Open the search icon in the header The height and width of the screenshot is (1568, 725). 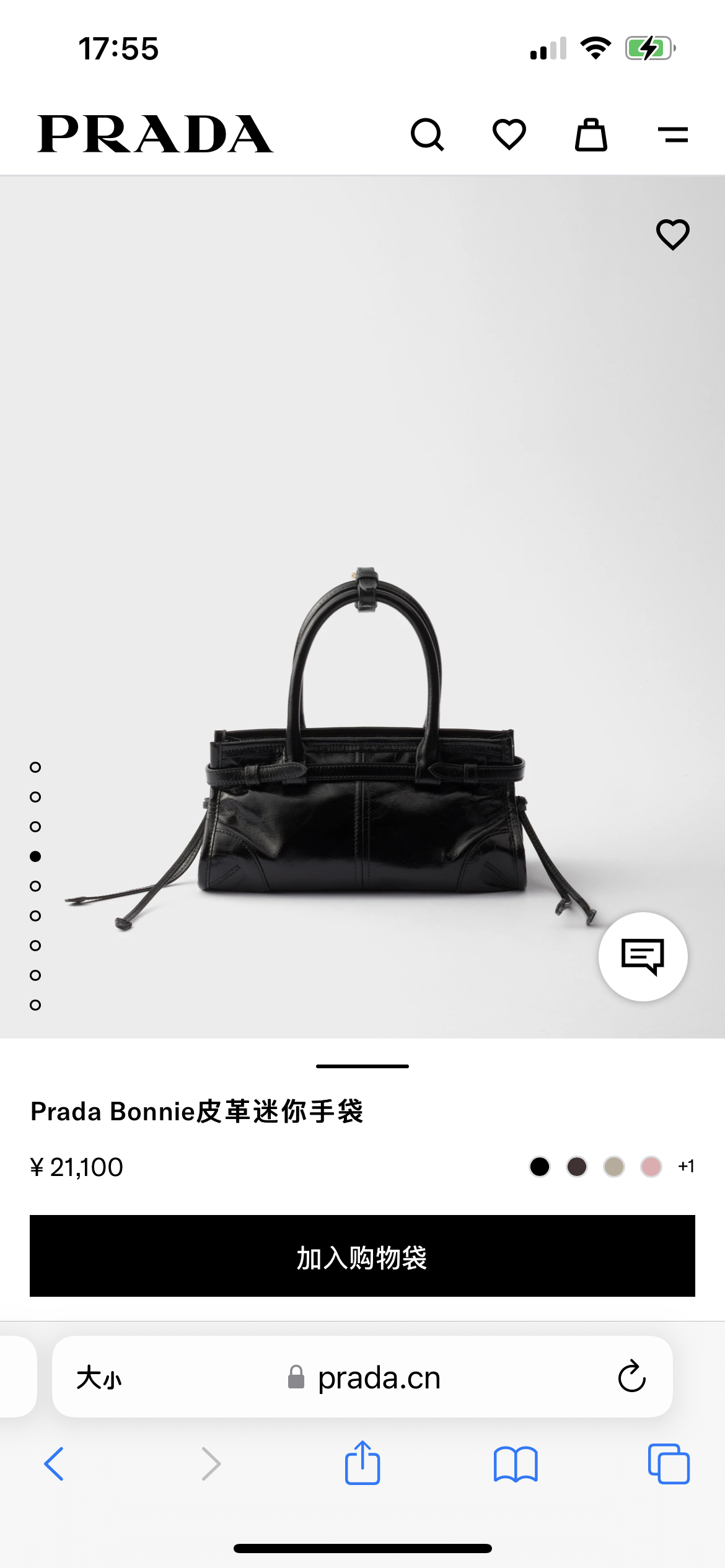click(x=427, y=134)
